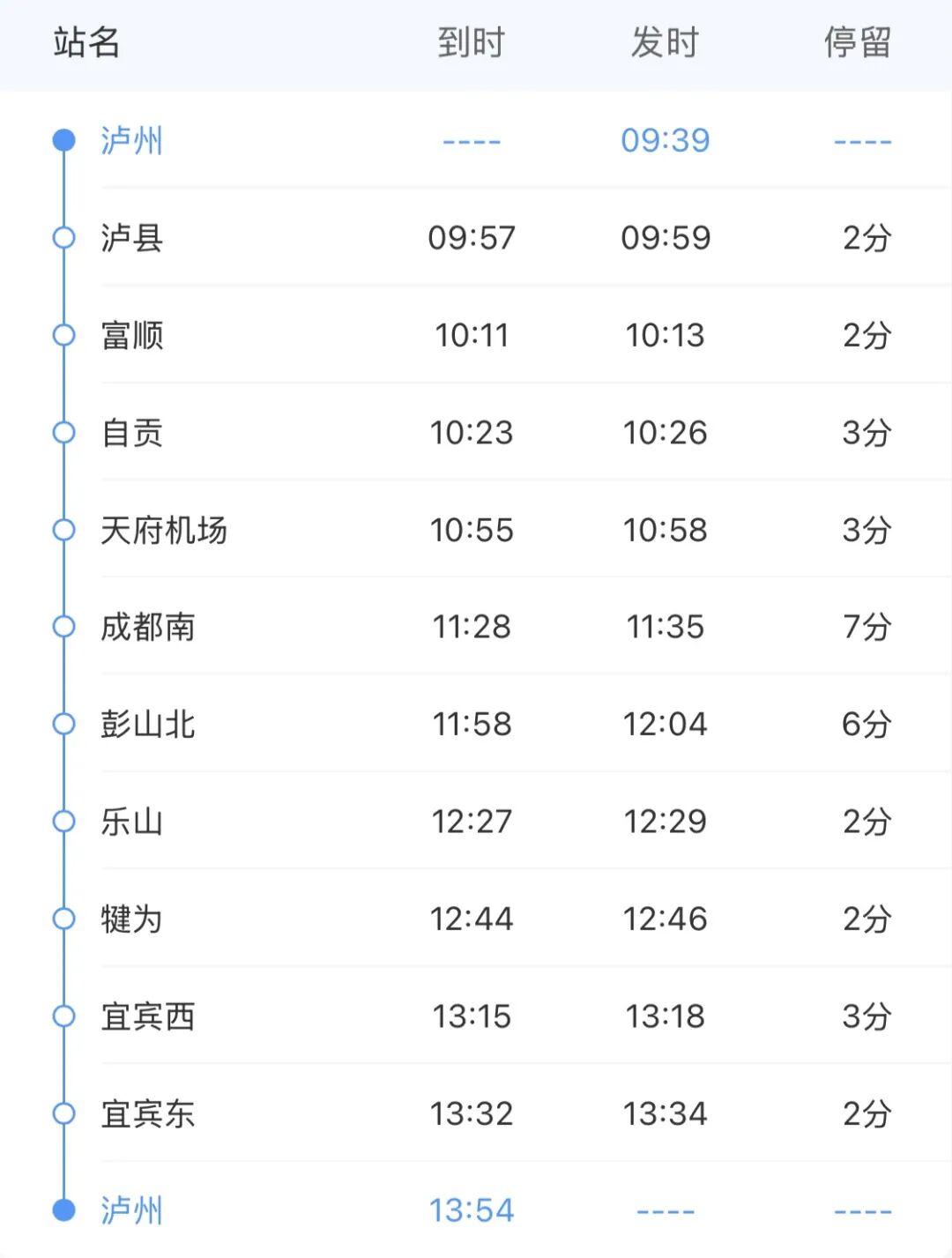The height and width of the screenshot is (1258, 952).
Task: Click the filled timeline dot beside 泸州
Action: click(x=63, y=139)
